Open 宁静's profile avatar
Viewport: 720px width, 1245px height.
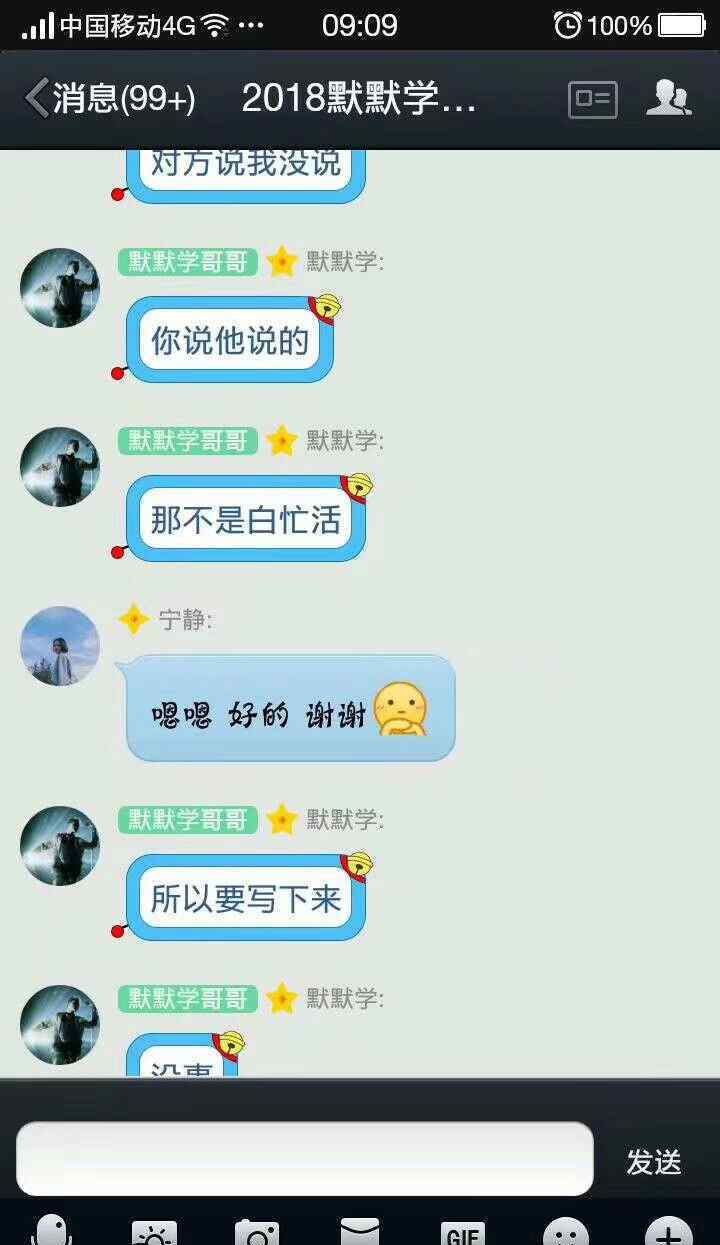point(60,646)
